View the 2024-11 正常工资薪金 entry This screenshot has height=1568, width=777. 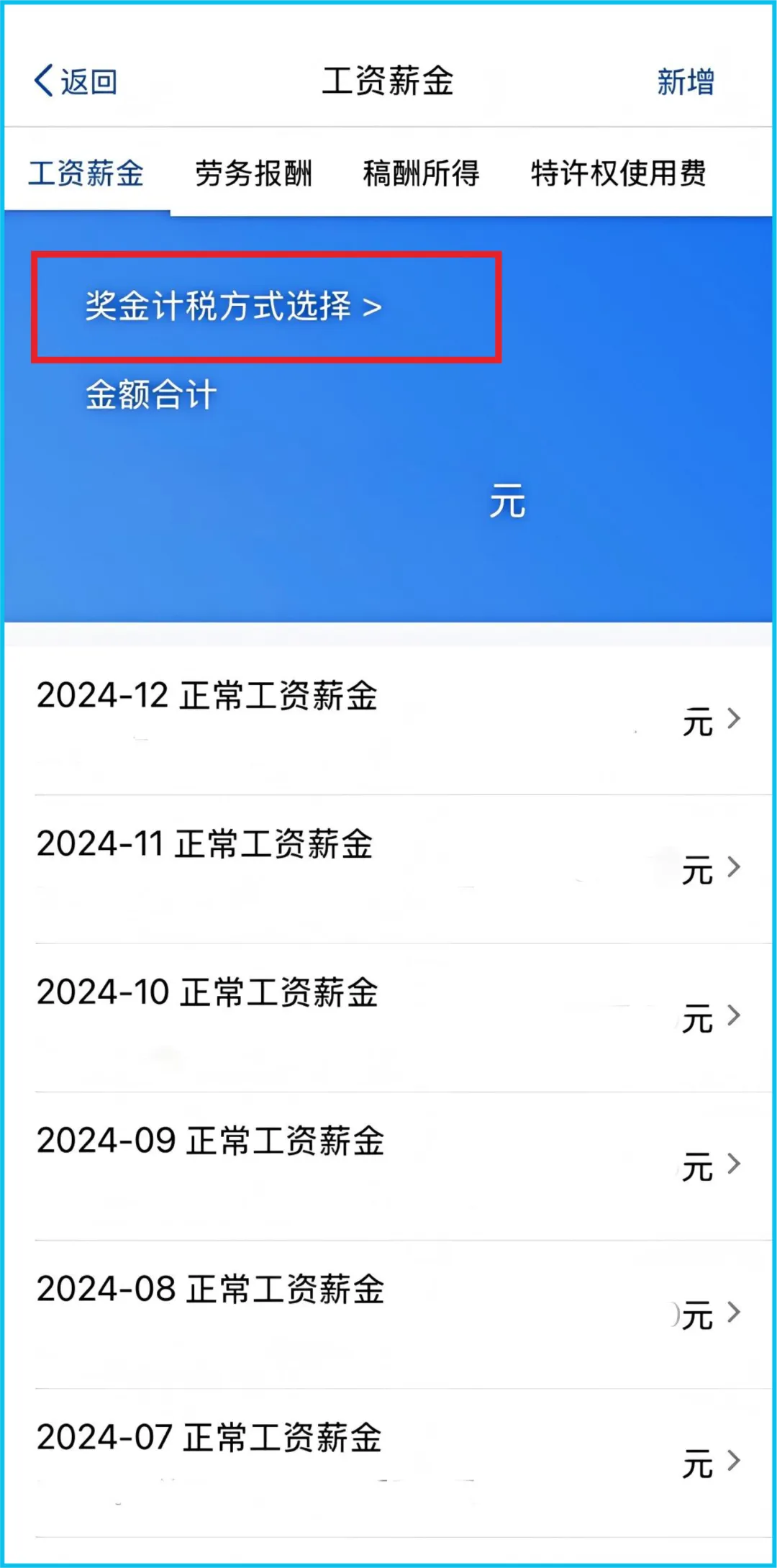tap(388, 868)
